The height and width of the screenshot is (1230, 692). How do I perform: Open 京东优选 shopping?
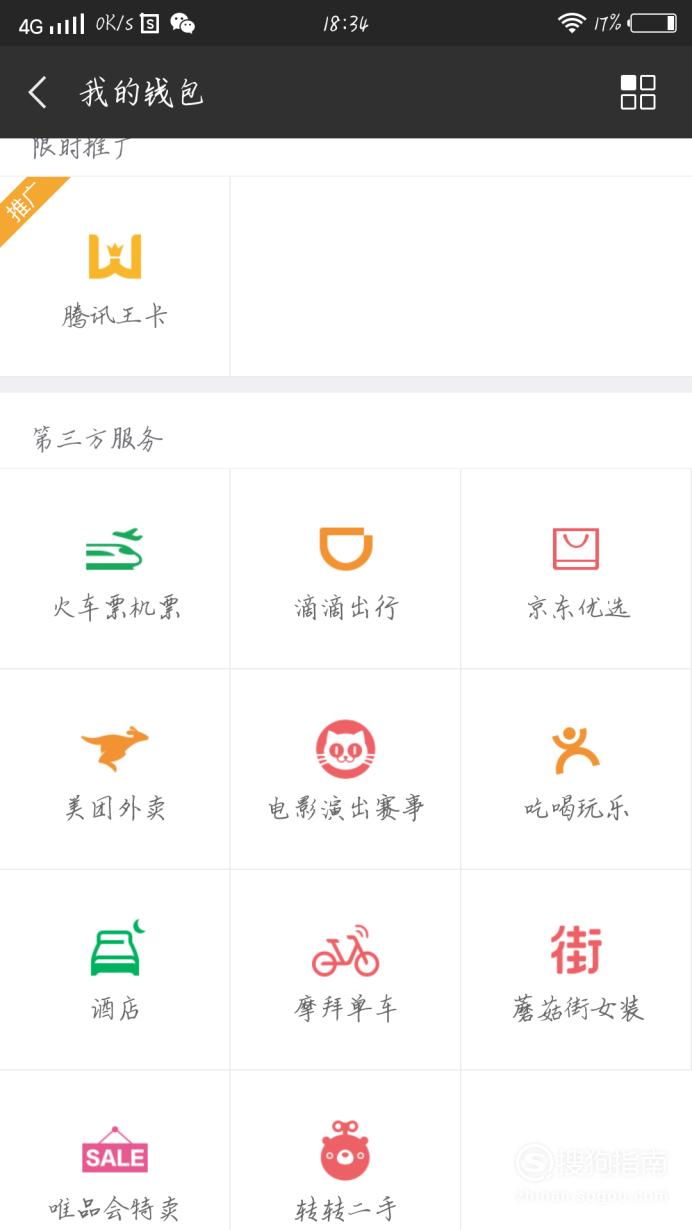pyautogui.click(x=577, y=569)
